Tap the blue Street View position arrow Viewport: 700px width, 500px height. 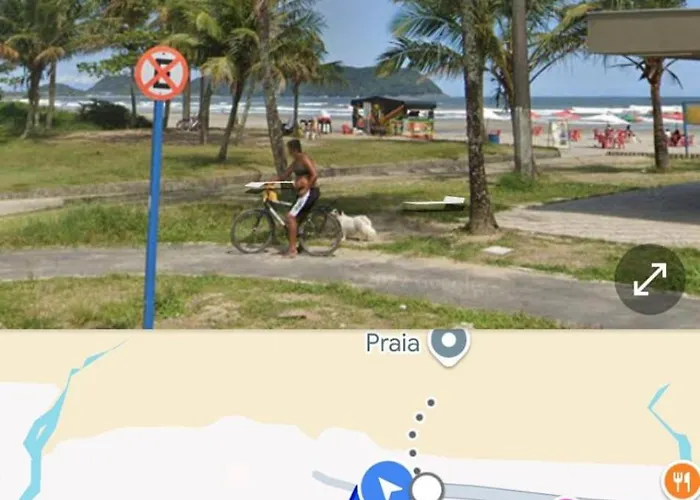click(385, 484)
